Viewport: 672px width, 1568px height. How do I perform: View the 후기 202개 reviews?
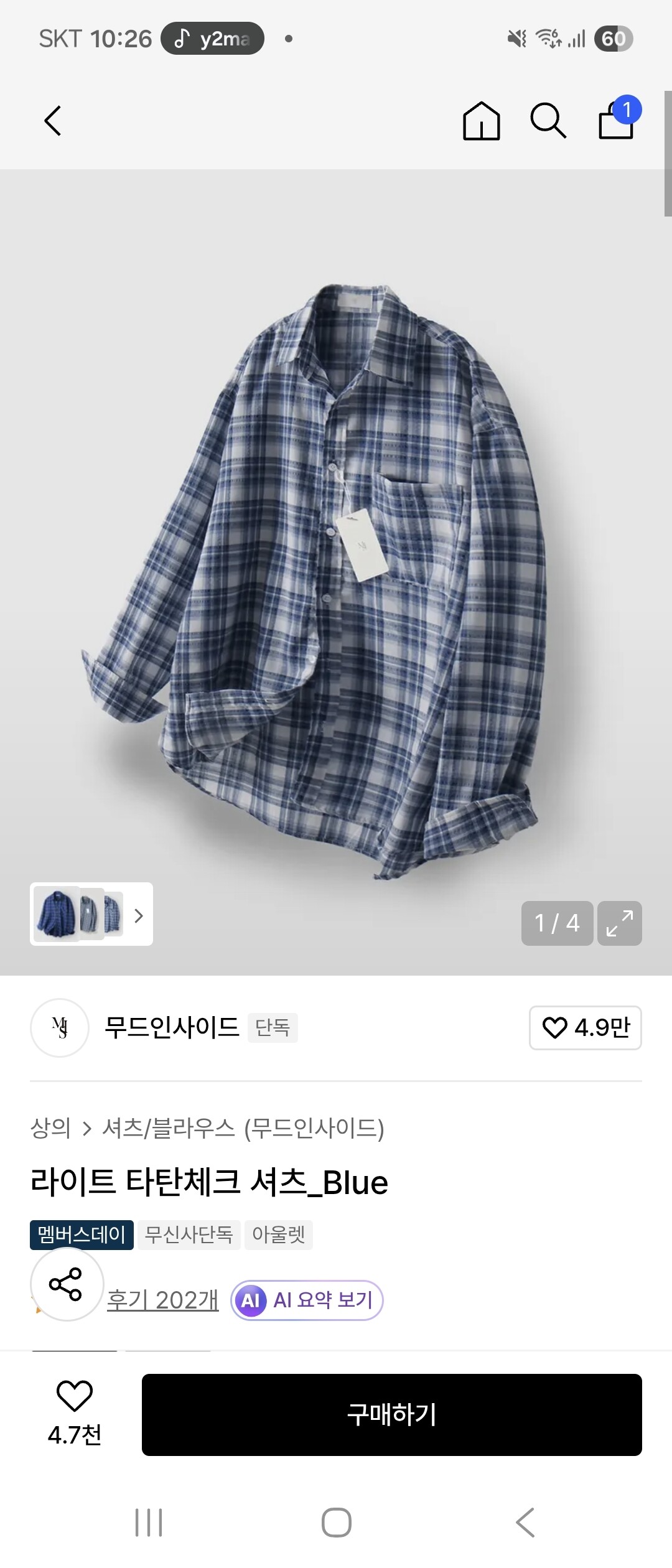pyautogui.click(x=162, y=1300)
